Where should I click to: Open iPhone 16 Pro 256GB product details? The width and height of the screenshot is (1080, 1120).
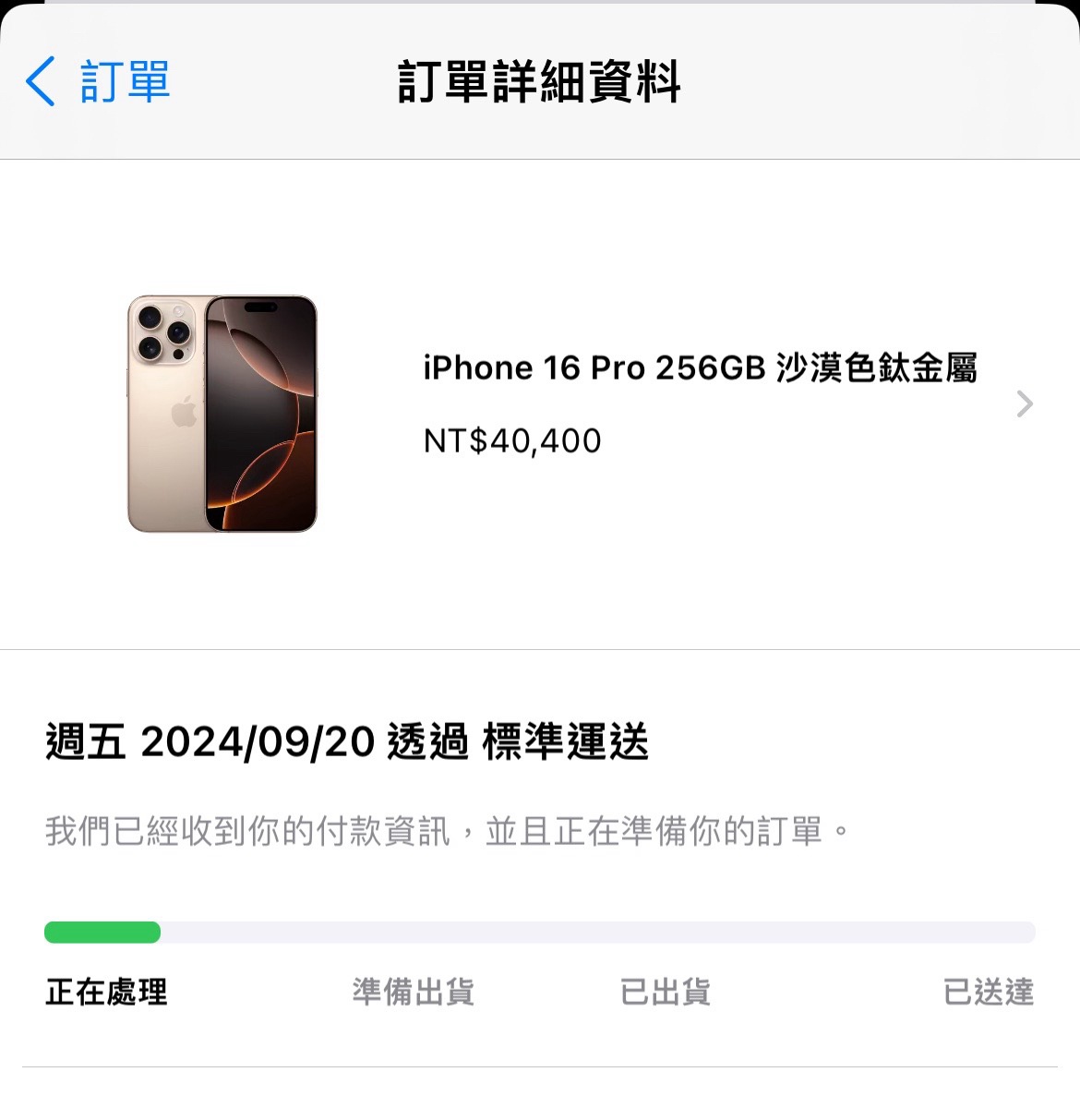[x=699, y=403]
